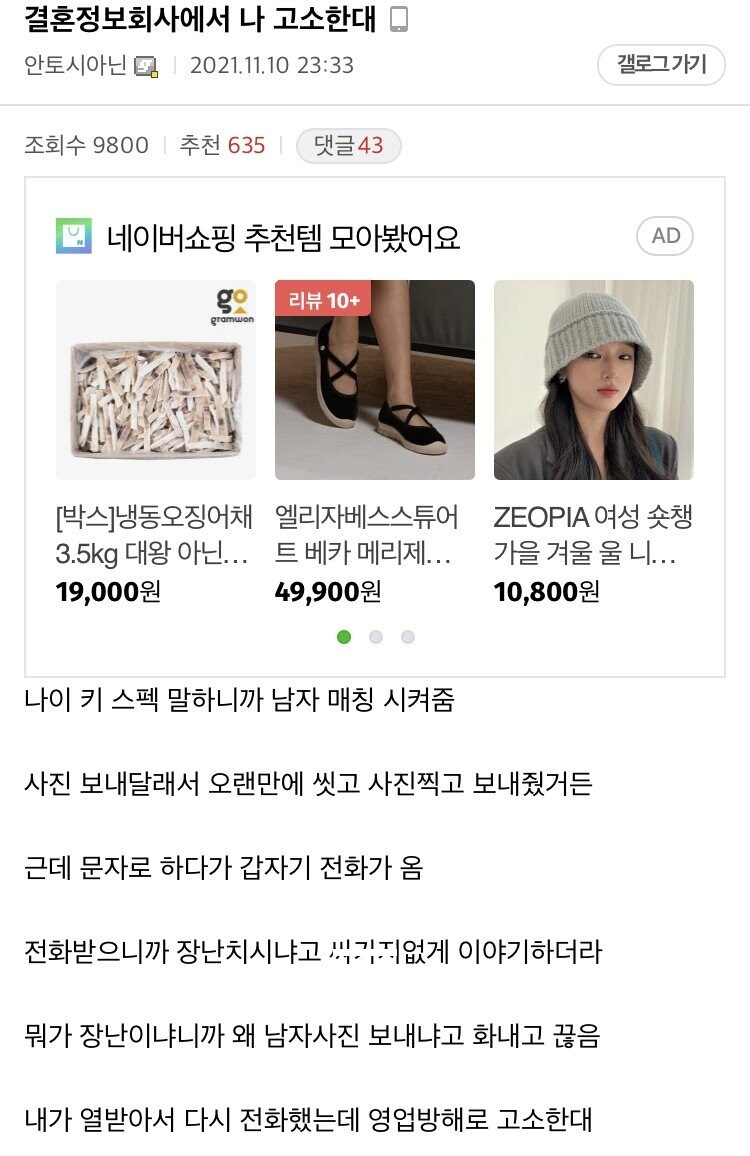
Task: Select the second ad carousel page dot
Action: pyautogui.click(x=376, y=637)
